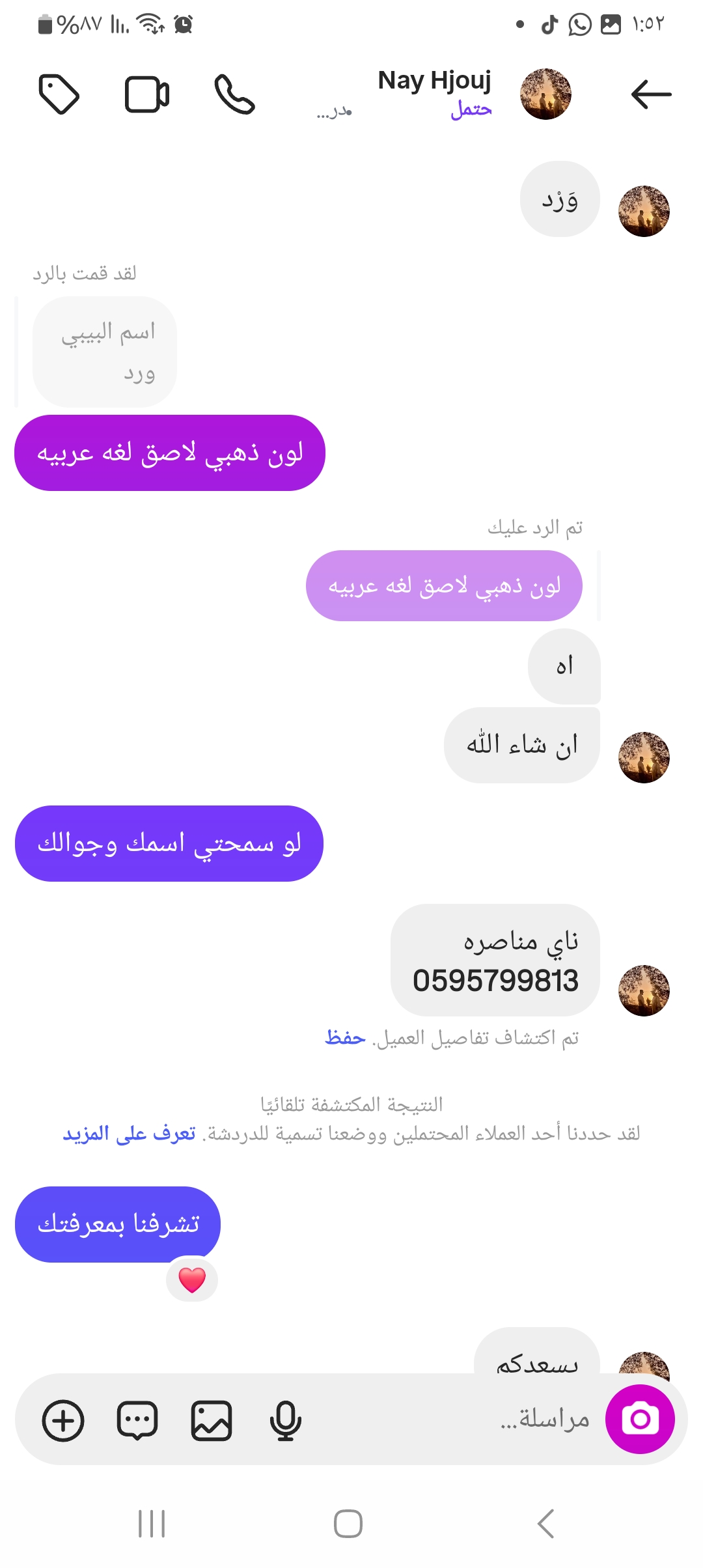Jump to the quoted لون ذهبي reply

click(x=444, y=586)
